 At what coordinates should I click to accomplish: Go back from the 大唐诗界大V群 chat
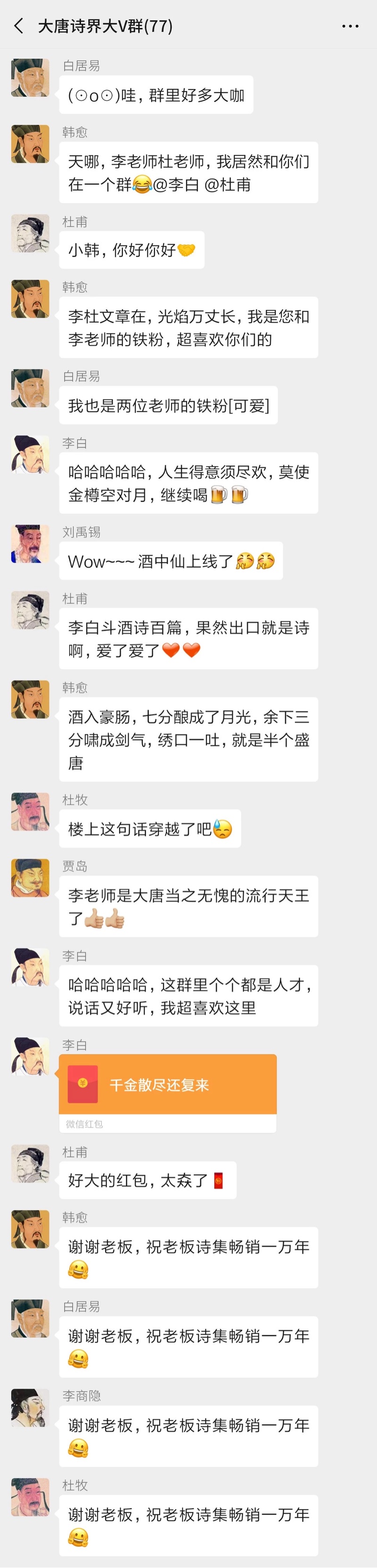(19, 26)
